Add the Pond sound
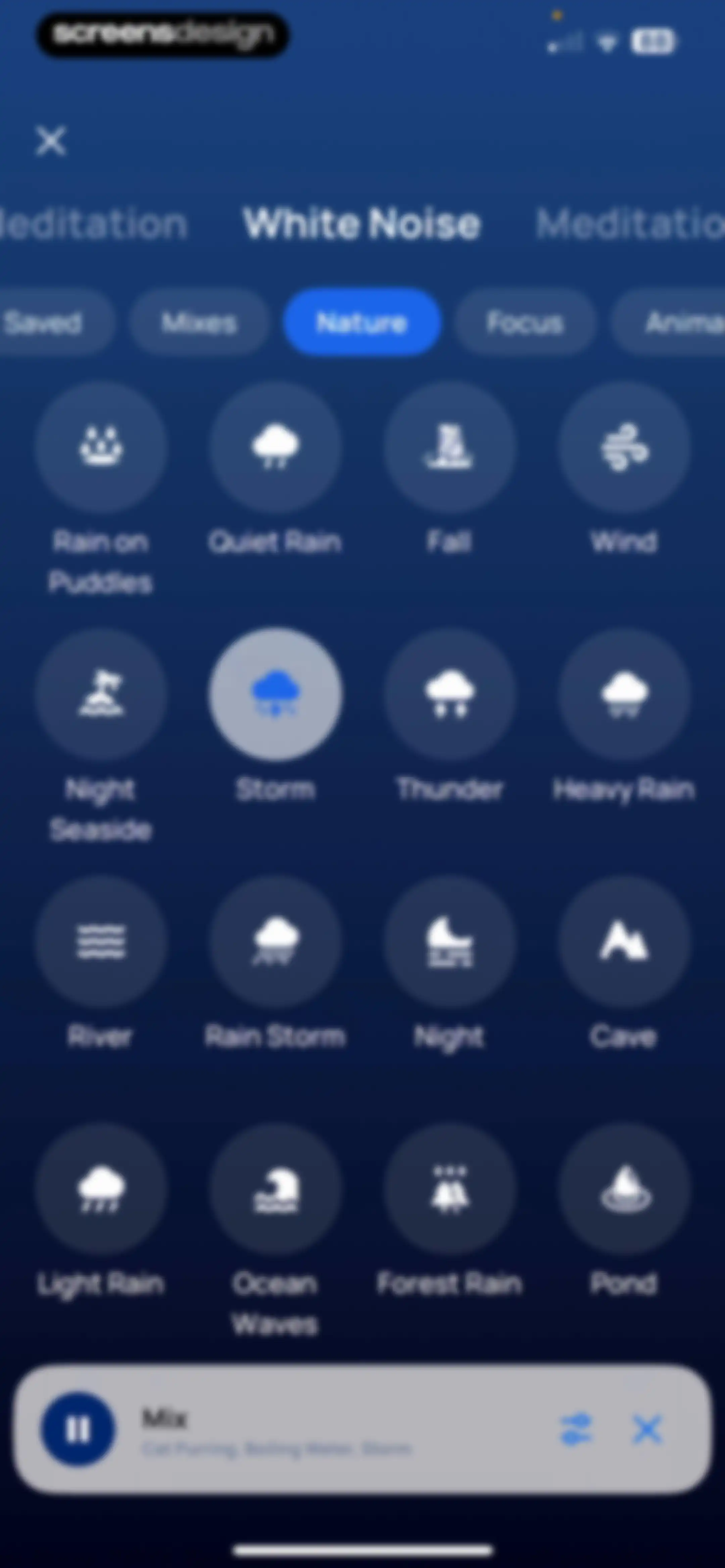This screenshot has height=1568, width=725. point(625,1189)
